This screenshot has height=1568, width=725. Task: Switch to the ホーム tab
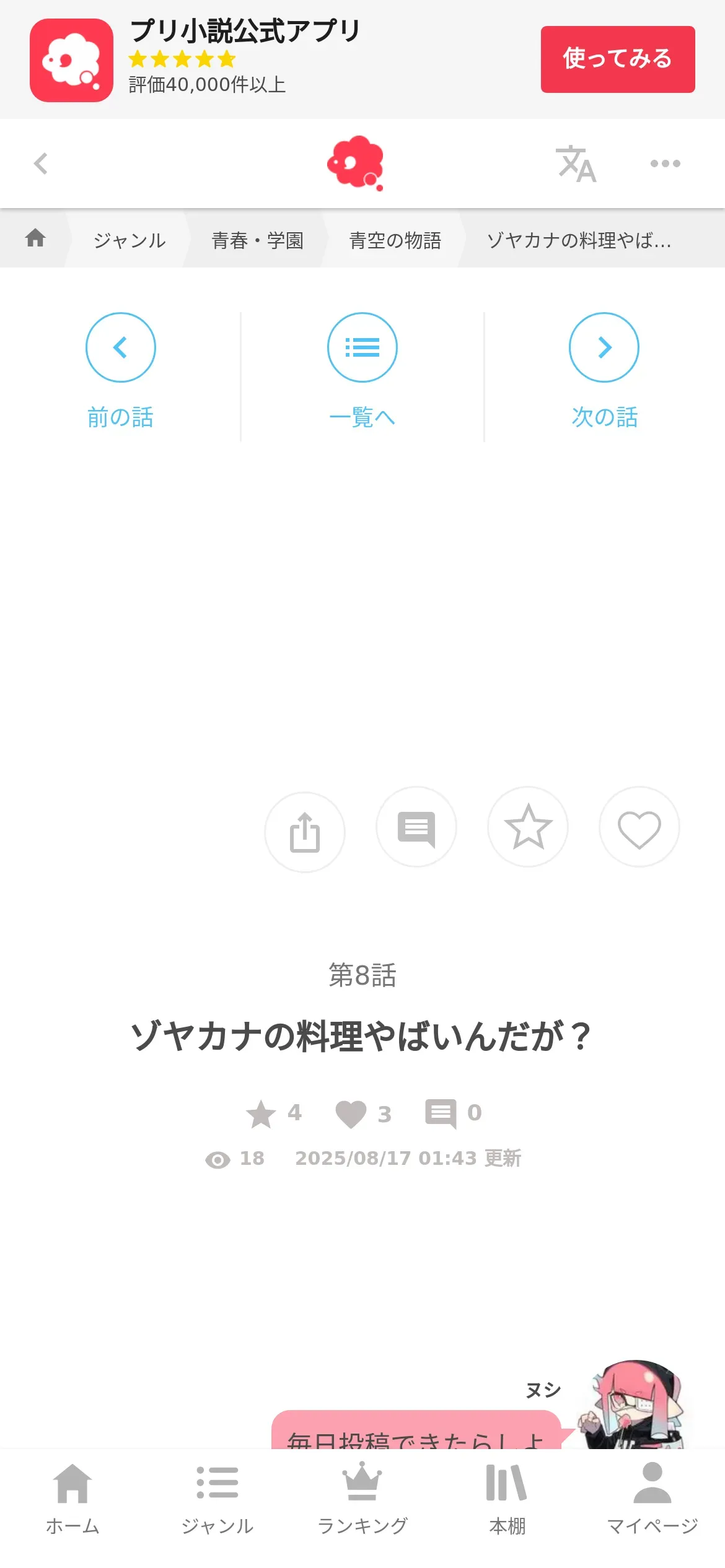[x=72, y=1497]
